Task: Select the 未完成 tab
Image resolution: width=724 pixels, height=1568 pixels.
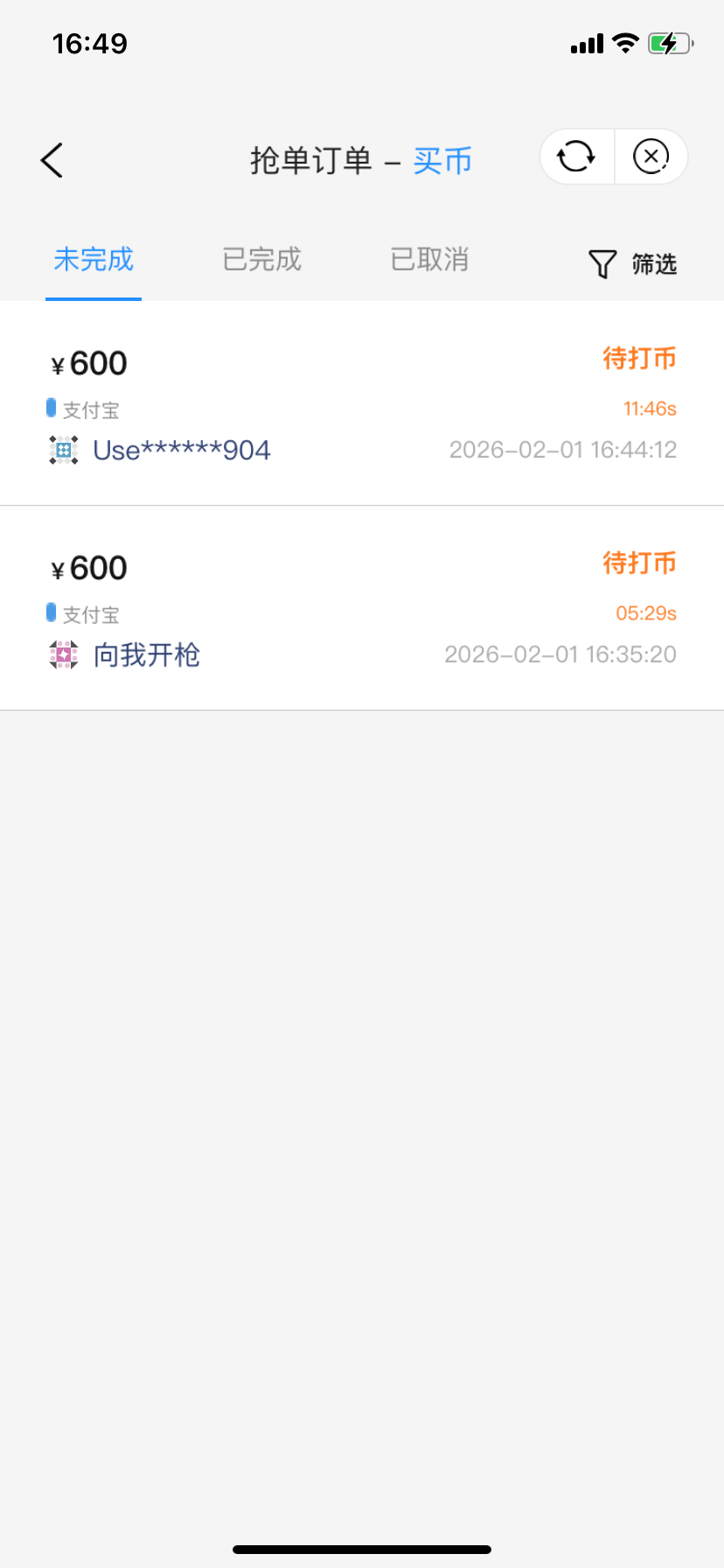Action: pos(94,260)
